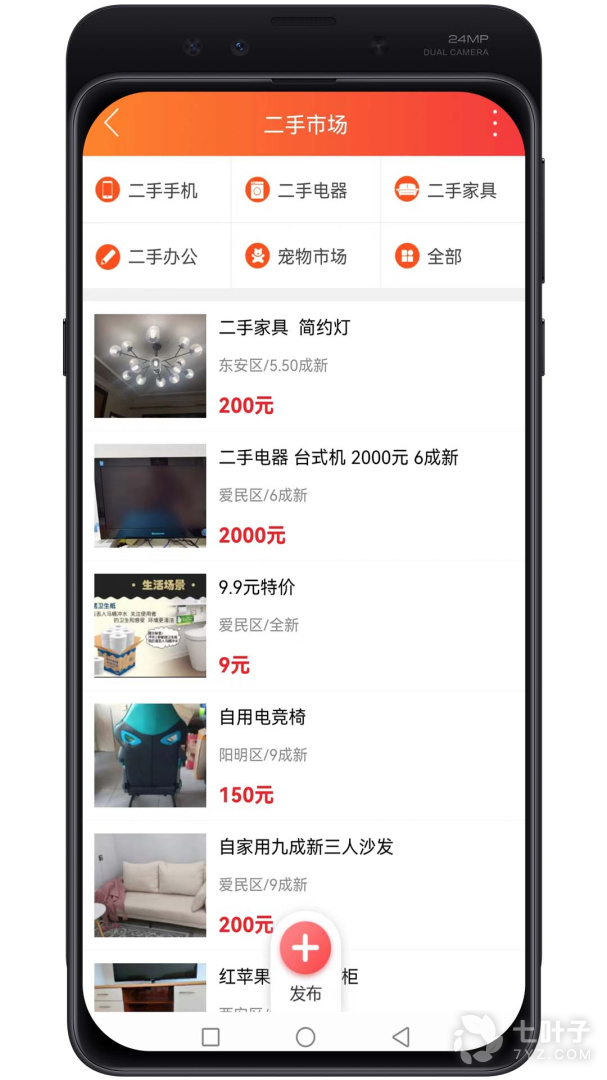607x1080 pixels.
Task: Tap the system home button
Action: coord(306,1037)
